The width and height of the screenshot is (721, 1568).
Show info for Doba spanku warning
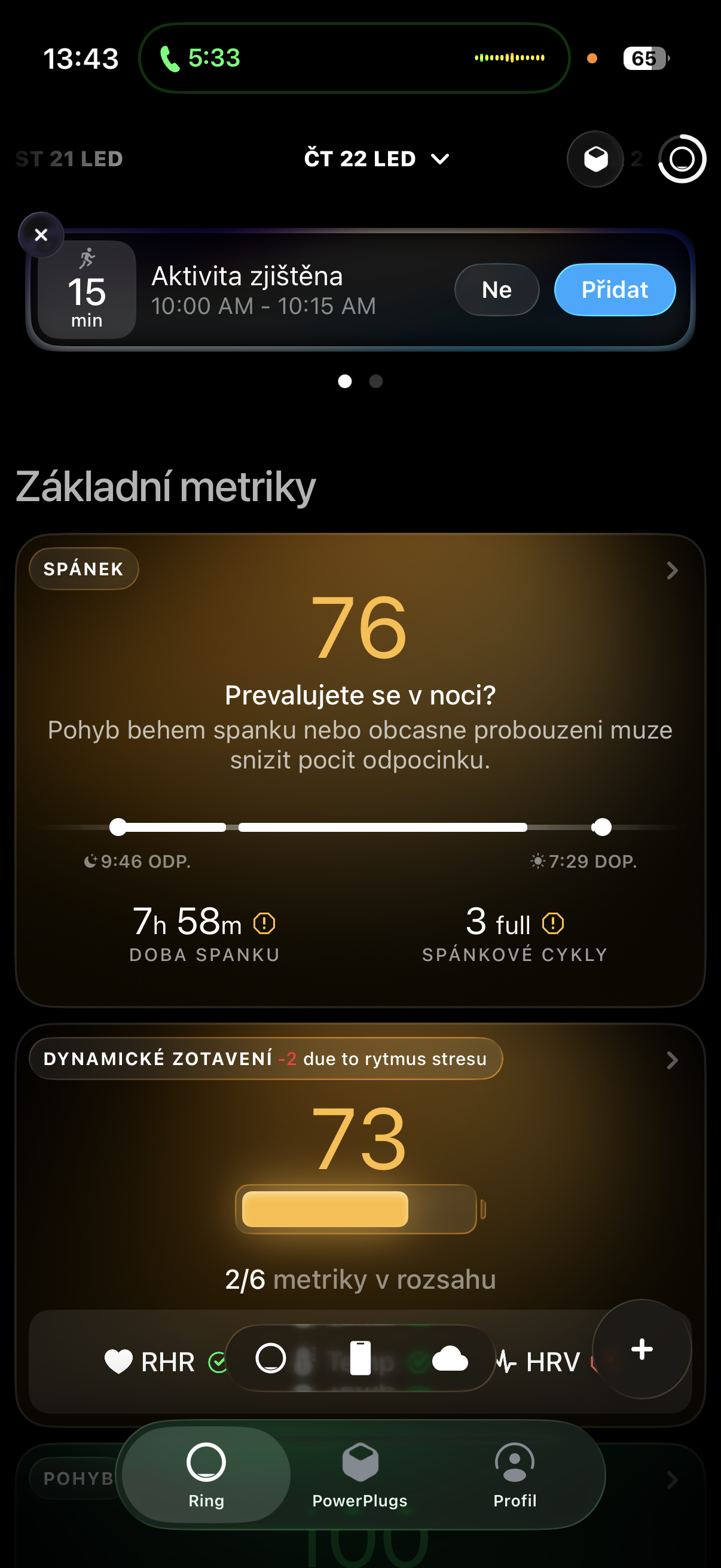click(264, 923)
